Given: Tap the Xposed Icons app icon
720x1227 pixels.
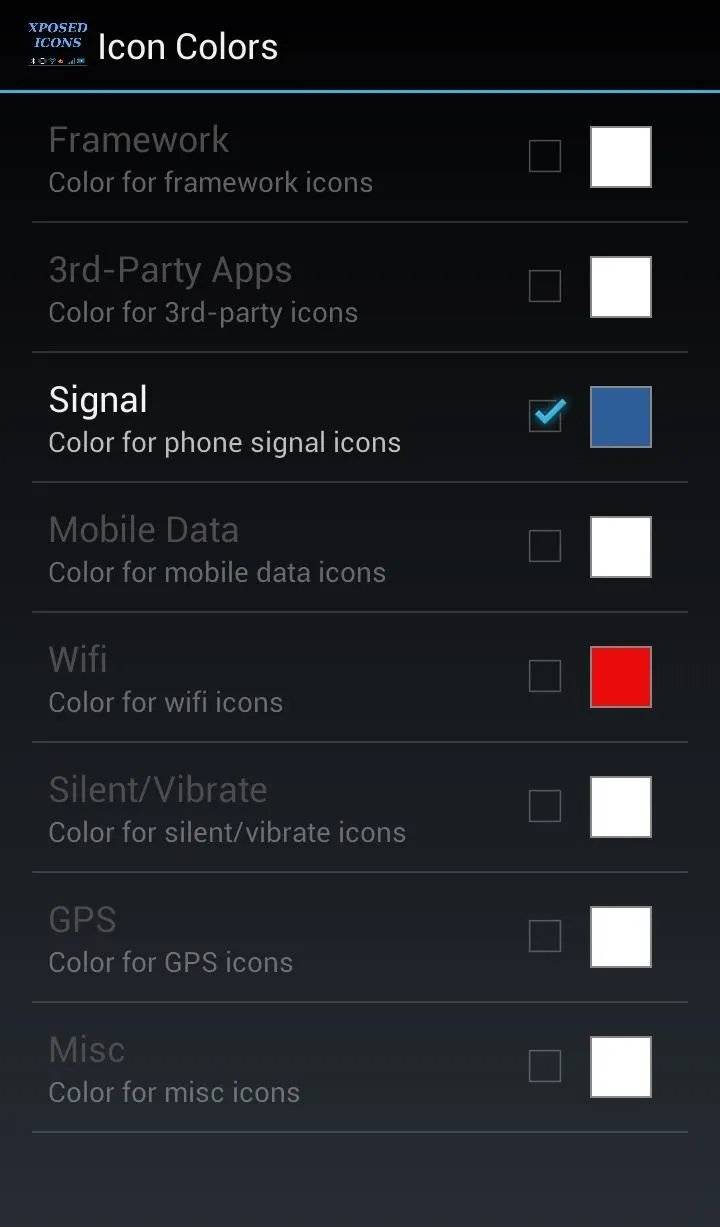Looking at the screenshot, I should (57, 45).
